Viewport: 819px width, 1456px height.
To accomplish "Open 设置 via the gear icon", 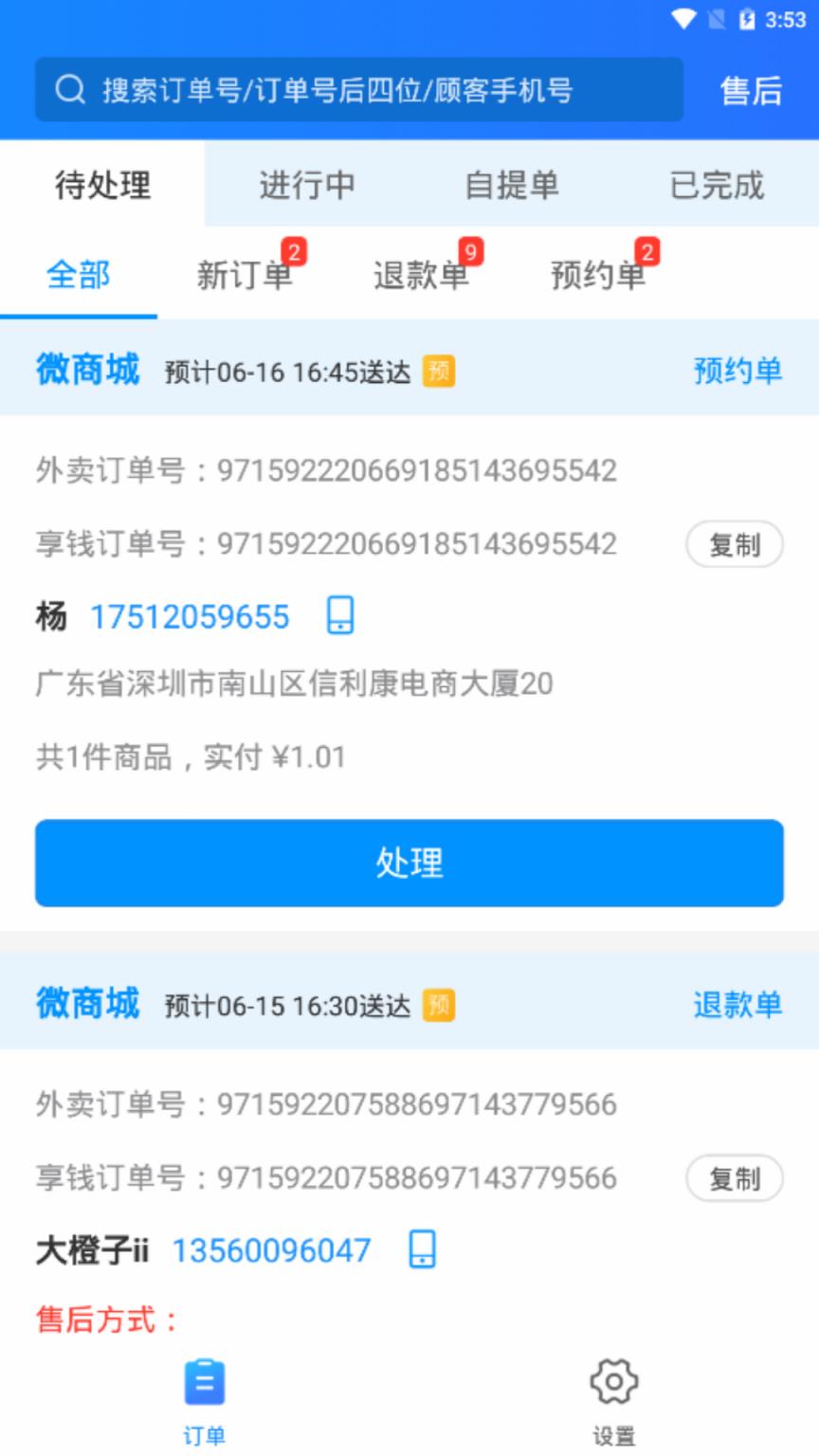I will pos(614,1383).
